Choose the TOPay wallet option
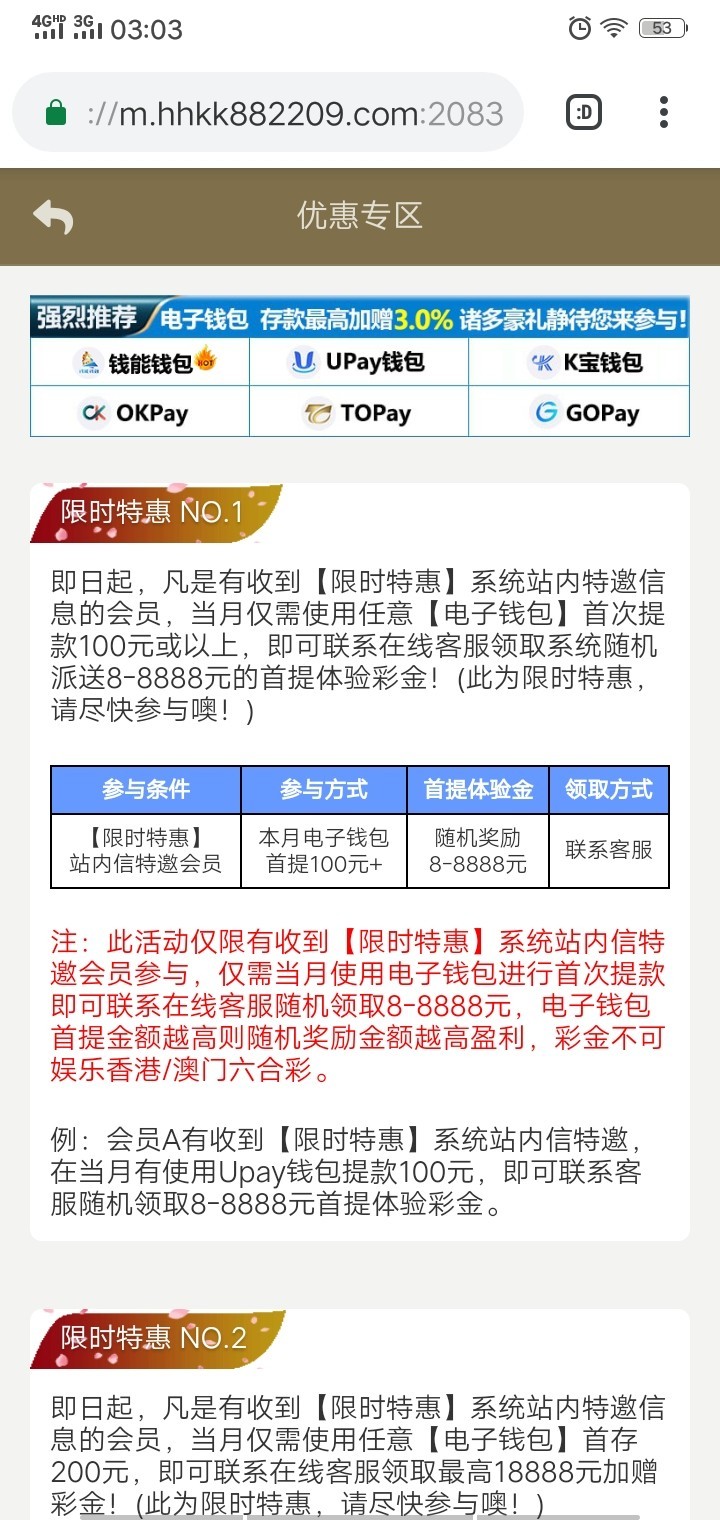 point(358,412)
